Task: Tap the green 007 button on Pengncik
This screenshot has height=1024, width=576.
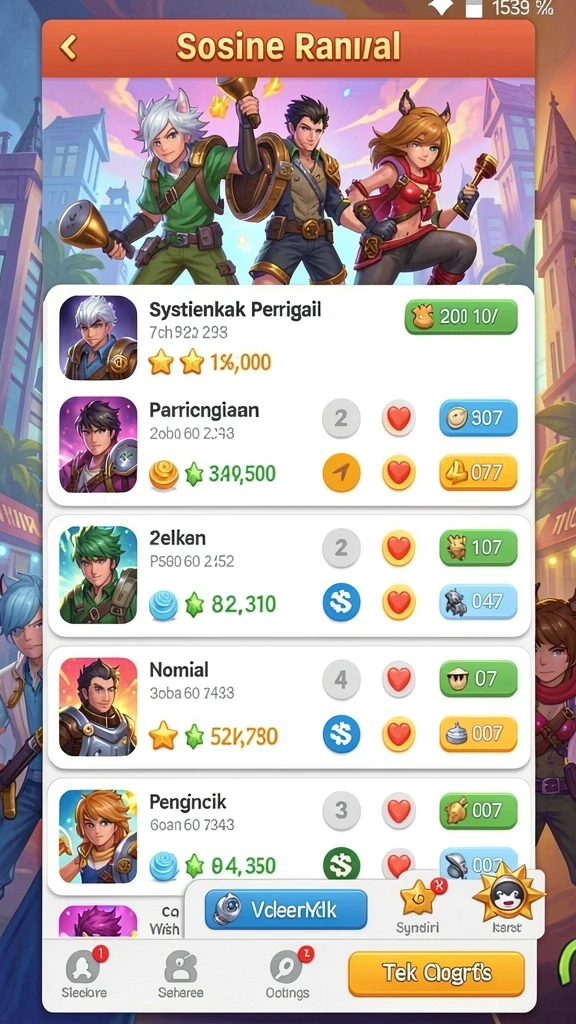Action: tap(479, 810)
